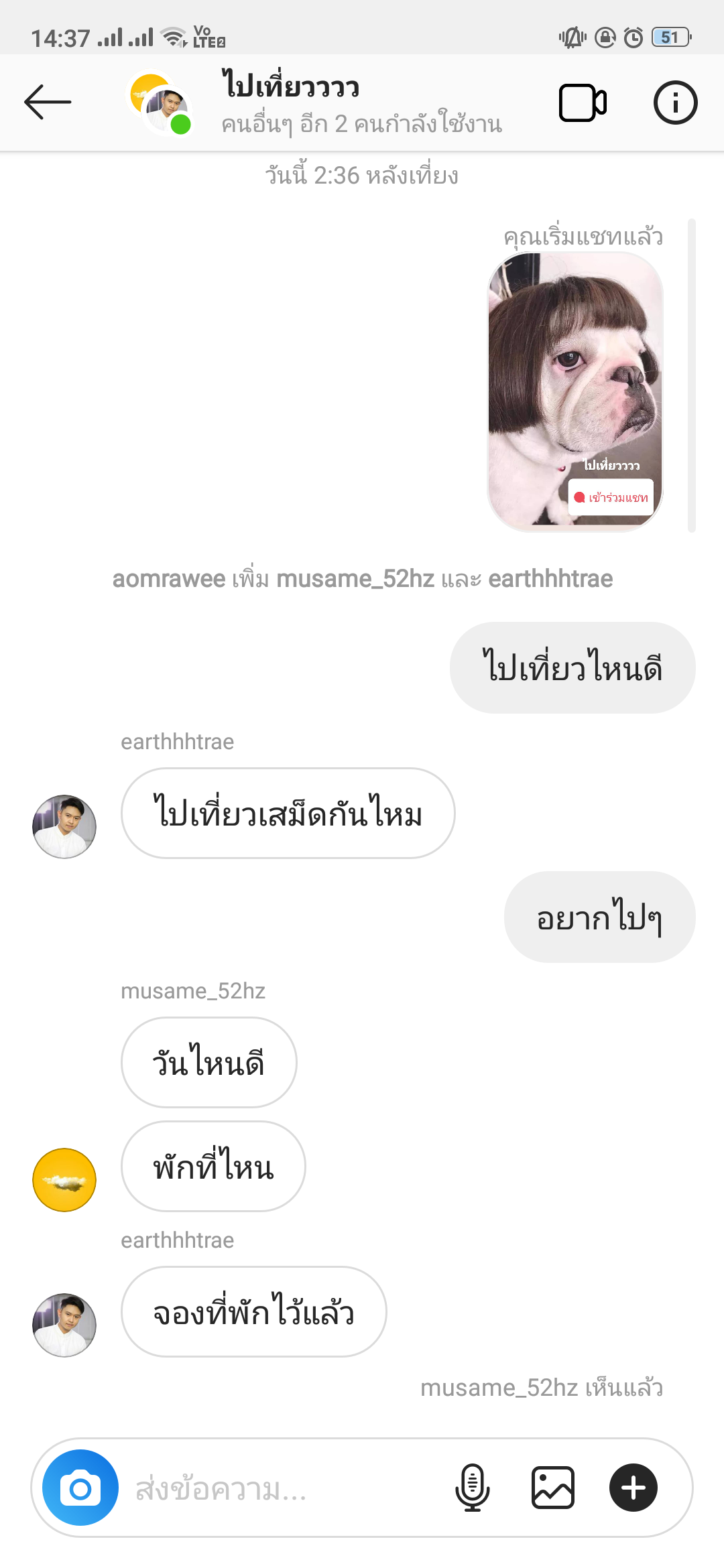The height and width of the screenshot is (1568, 724).
Task: Open more options with the plus button
Action: click(x=633, y=1488)
